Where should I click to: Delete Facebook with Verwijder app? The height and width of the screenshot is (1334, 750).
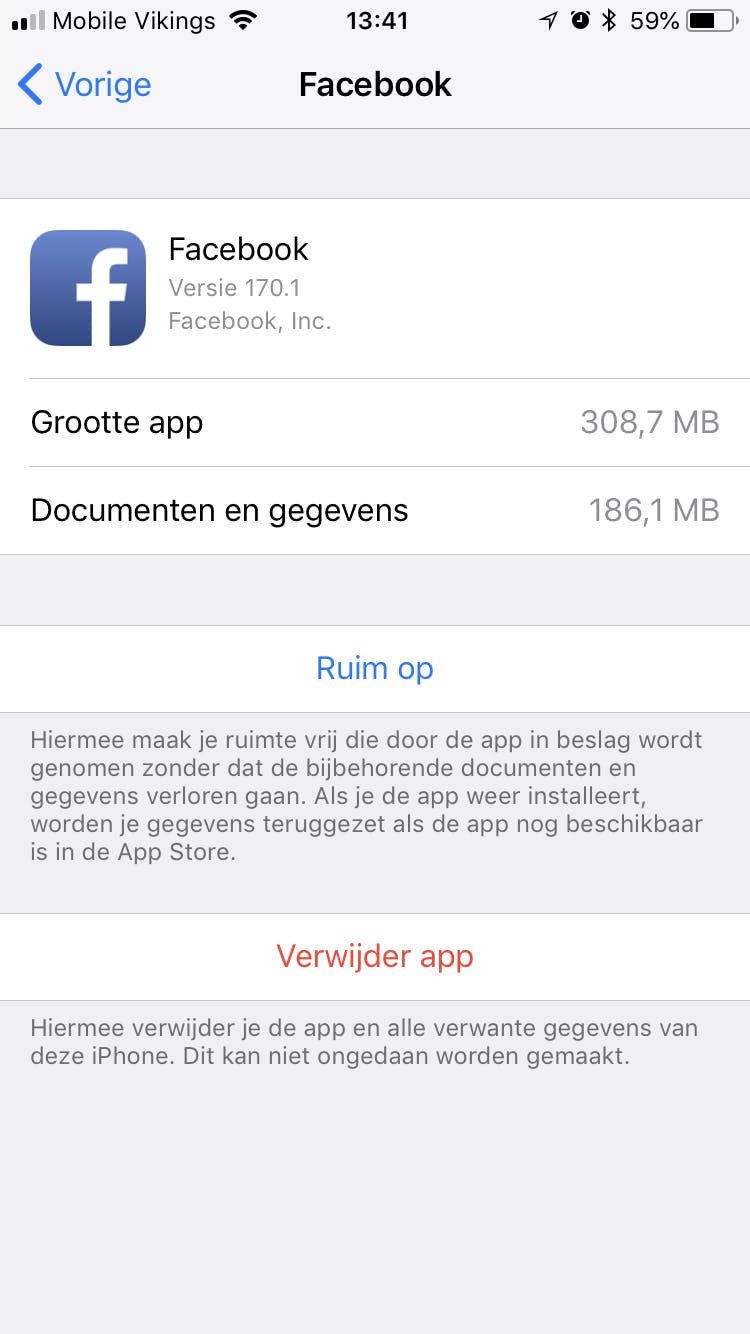coord(375,956)
